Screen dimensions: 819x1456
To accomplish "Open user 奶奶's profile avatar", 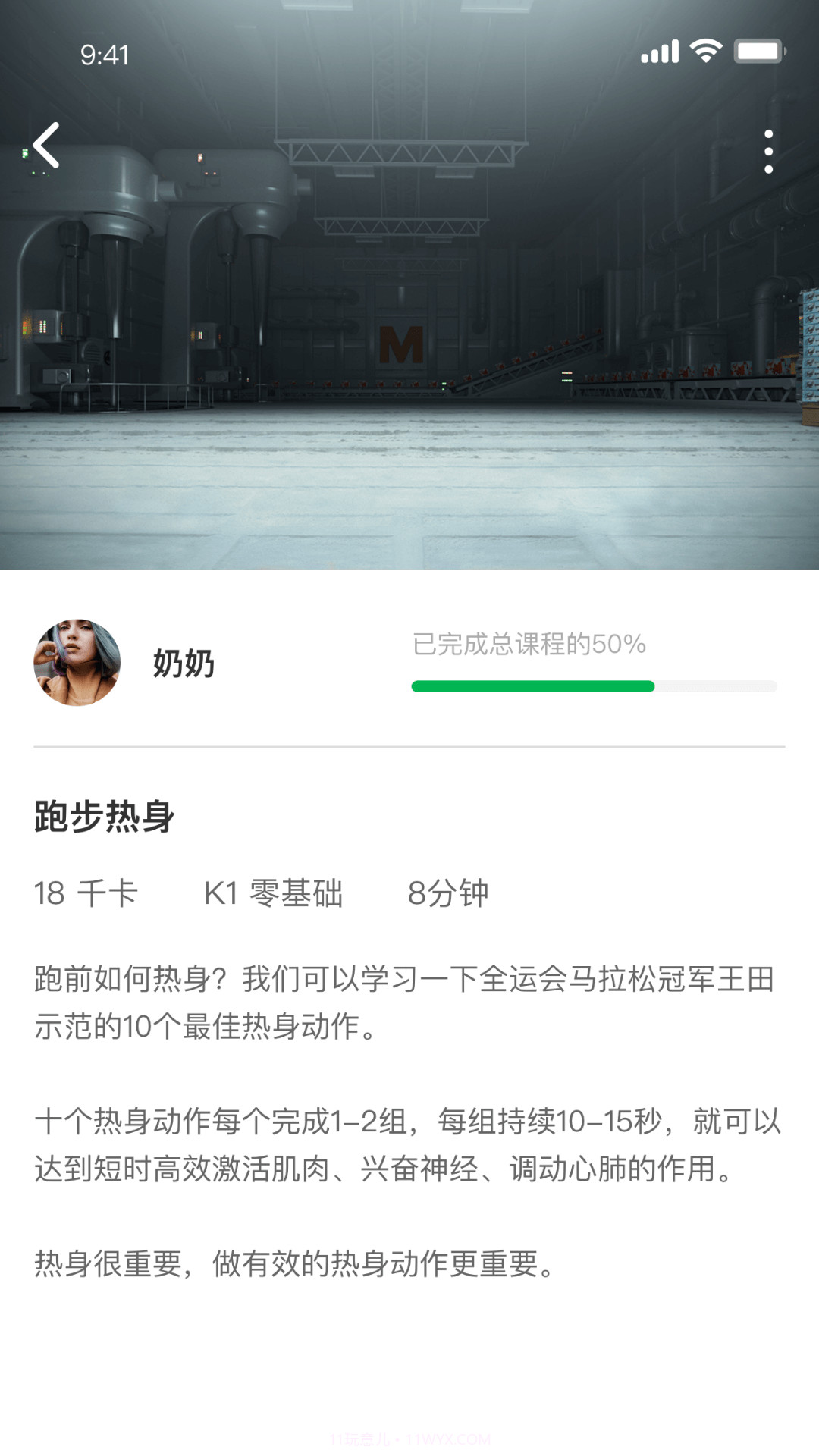I will tap(78, 661).
